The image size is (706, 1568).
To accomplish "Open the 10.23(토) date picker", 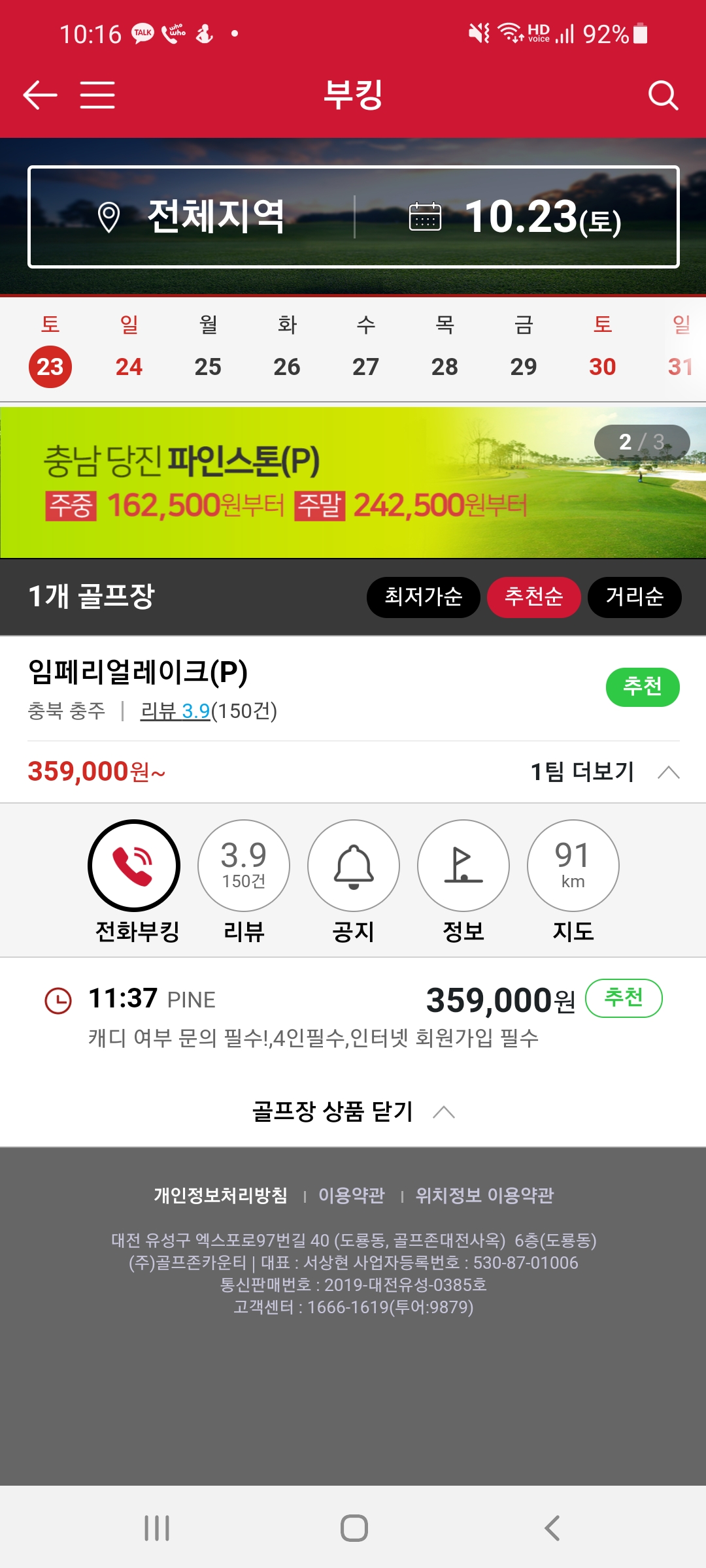I will pos(516,217).
